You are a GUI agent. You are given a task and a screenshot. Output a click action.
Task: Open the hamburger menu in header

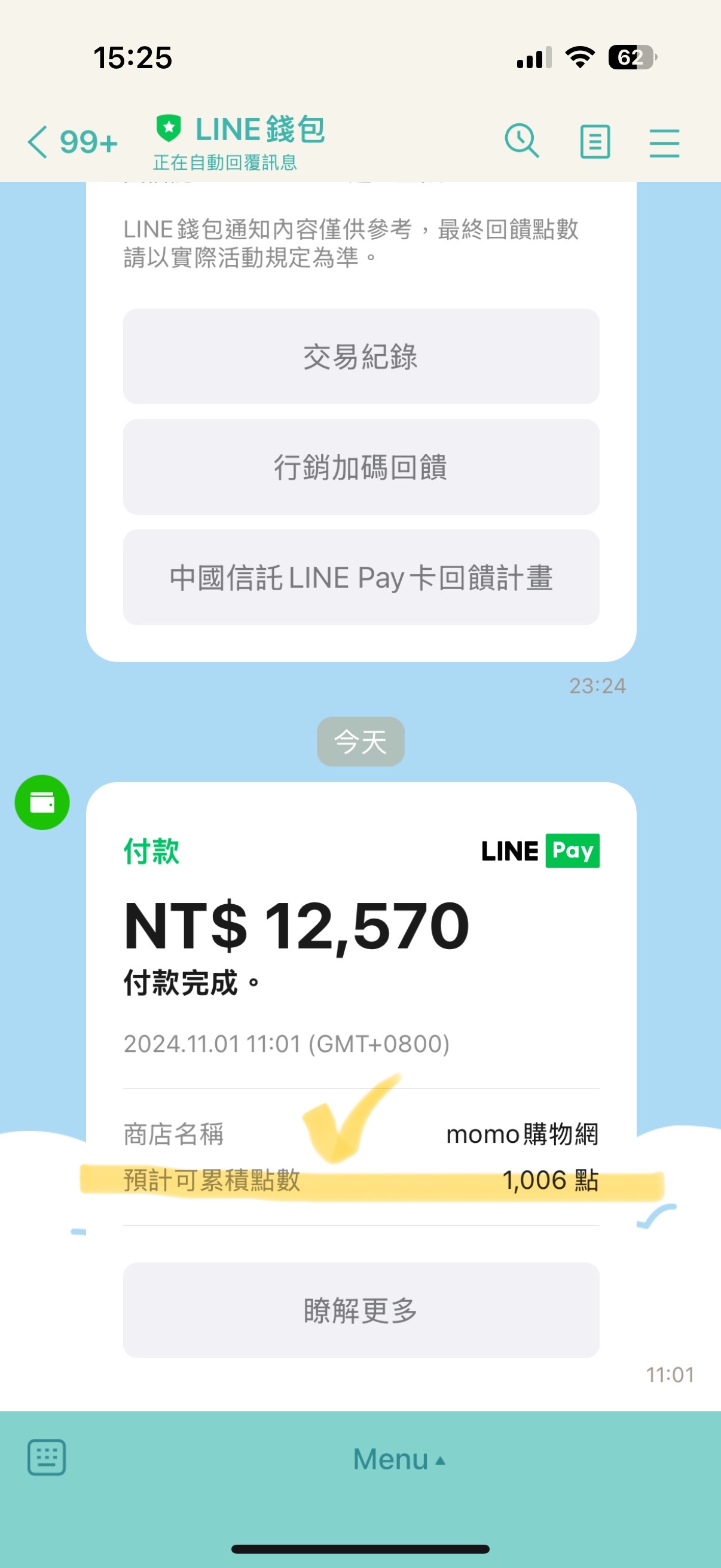(664, 142)
